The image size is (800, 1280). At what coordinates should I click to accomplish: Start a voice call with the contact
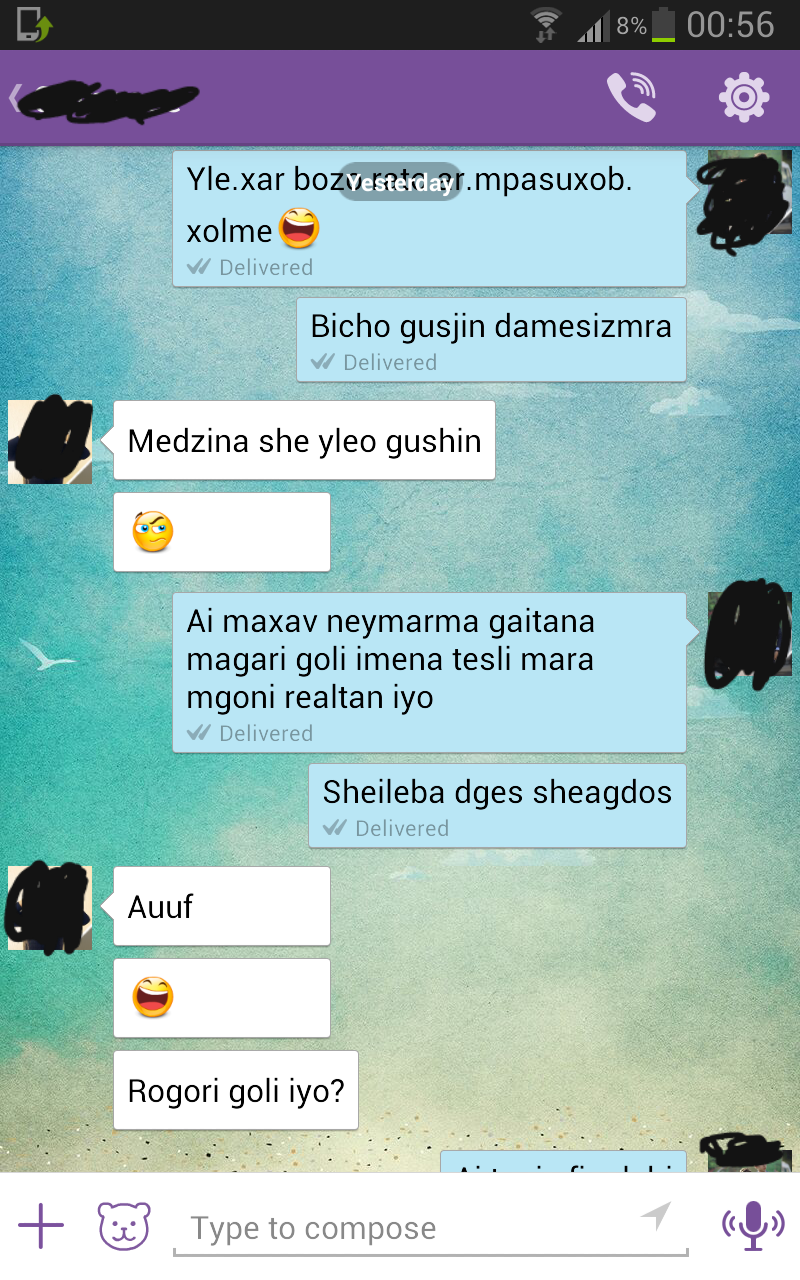(x=631, y=97)
